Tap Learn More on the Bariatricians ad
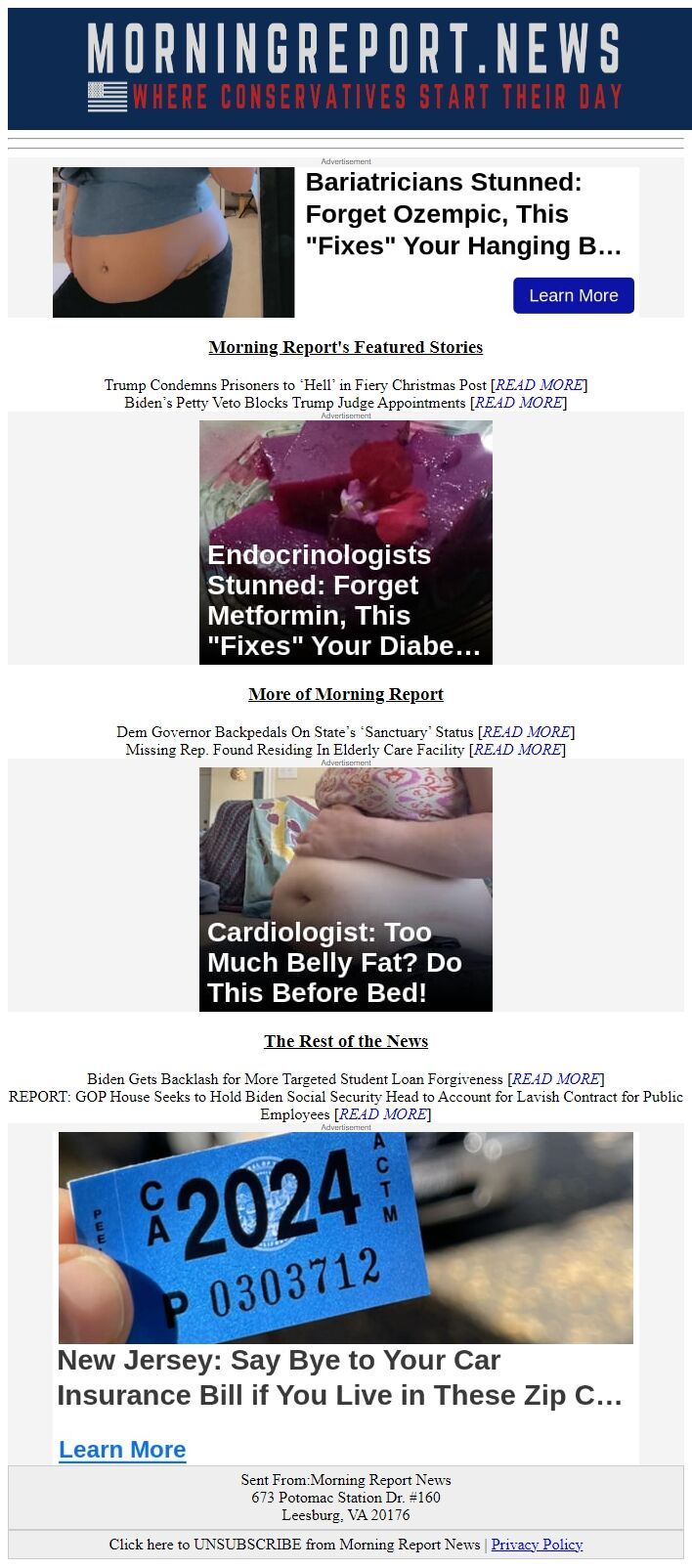The image size is (692, 1568). [x=574, y=295]
